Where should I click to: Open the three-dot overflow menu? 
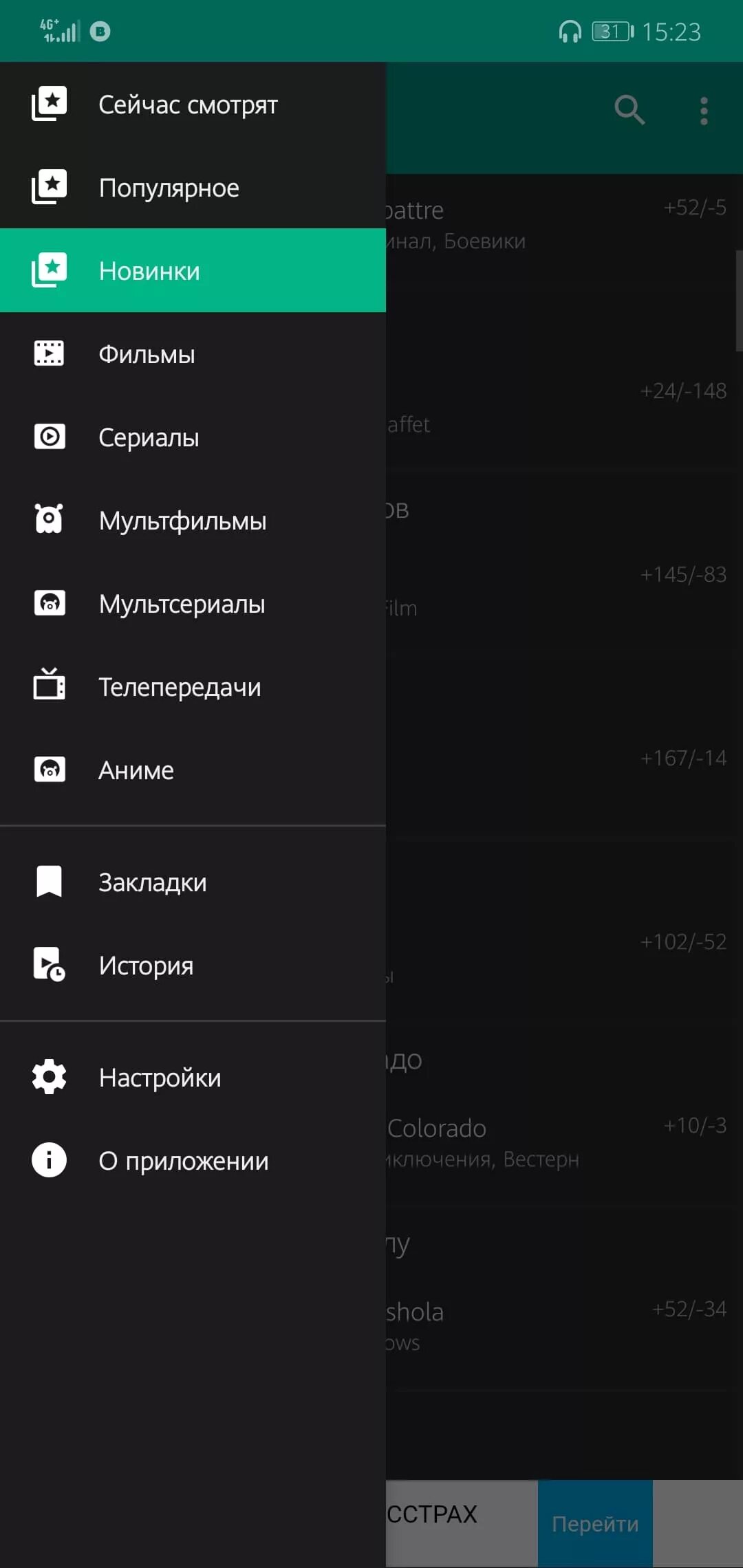coord(703,111)
